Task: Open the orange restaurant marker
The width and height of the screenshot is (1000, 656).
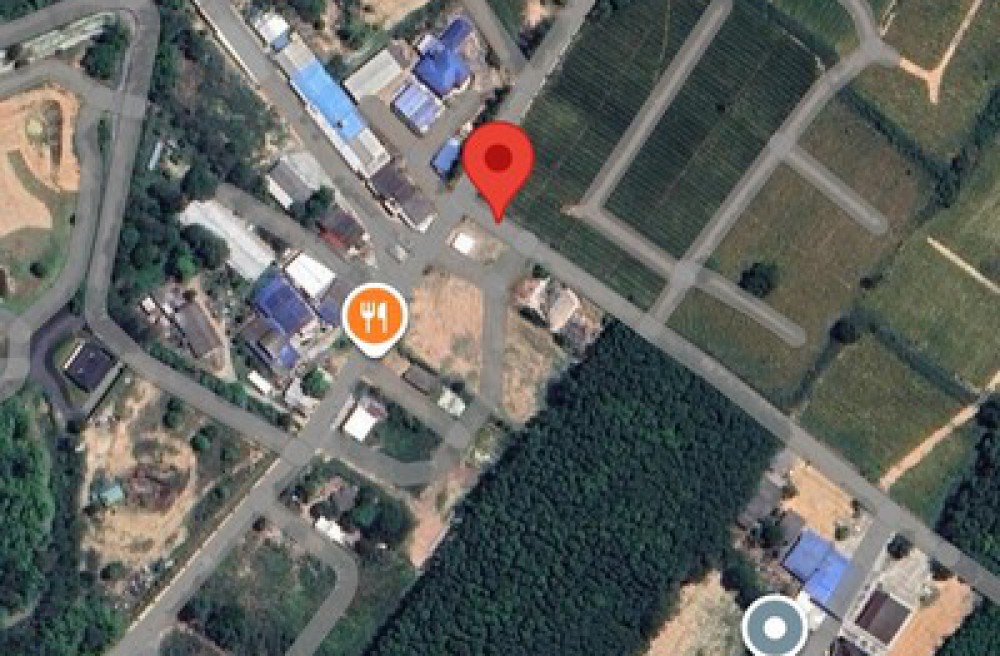Action: coord(374,317)
